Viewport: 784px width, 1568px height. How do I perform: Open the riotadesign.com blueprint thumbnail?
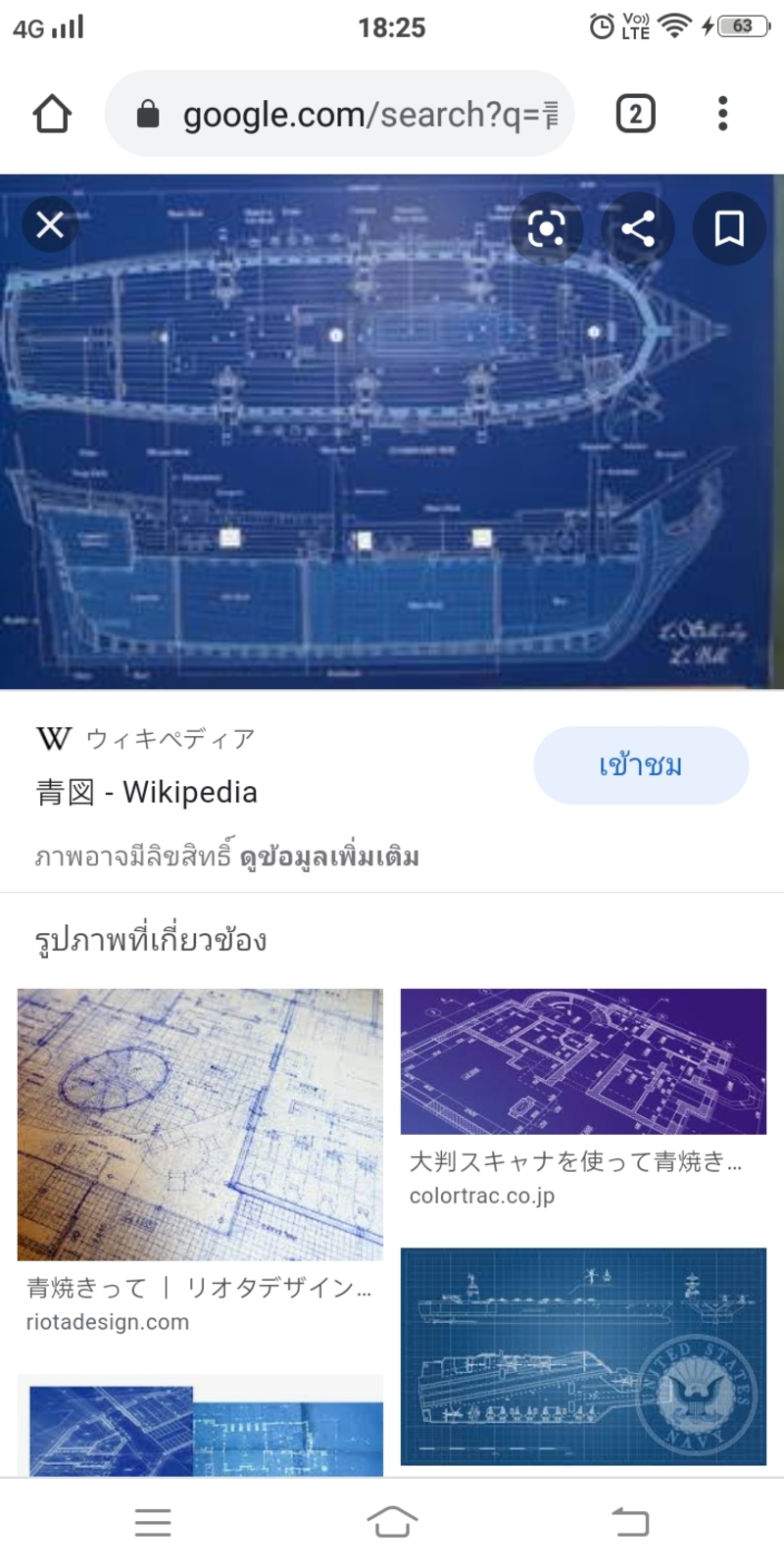[x=198, y=1125]
